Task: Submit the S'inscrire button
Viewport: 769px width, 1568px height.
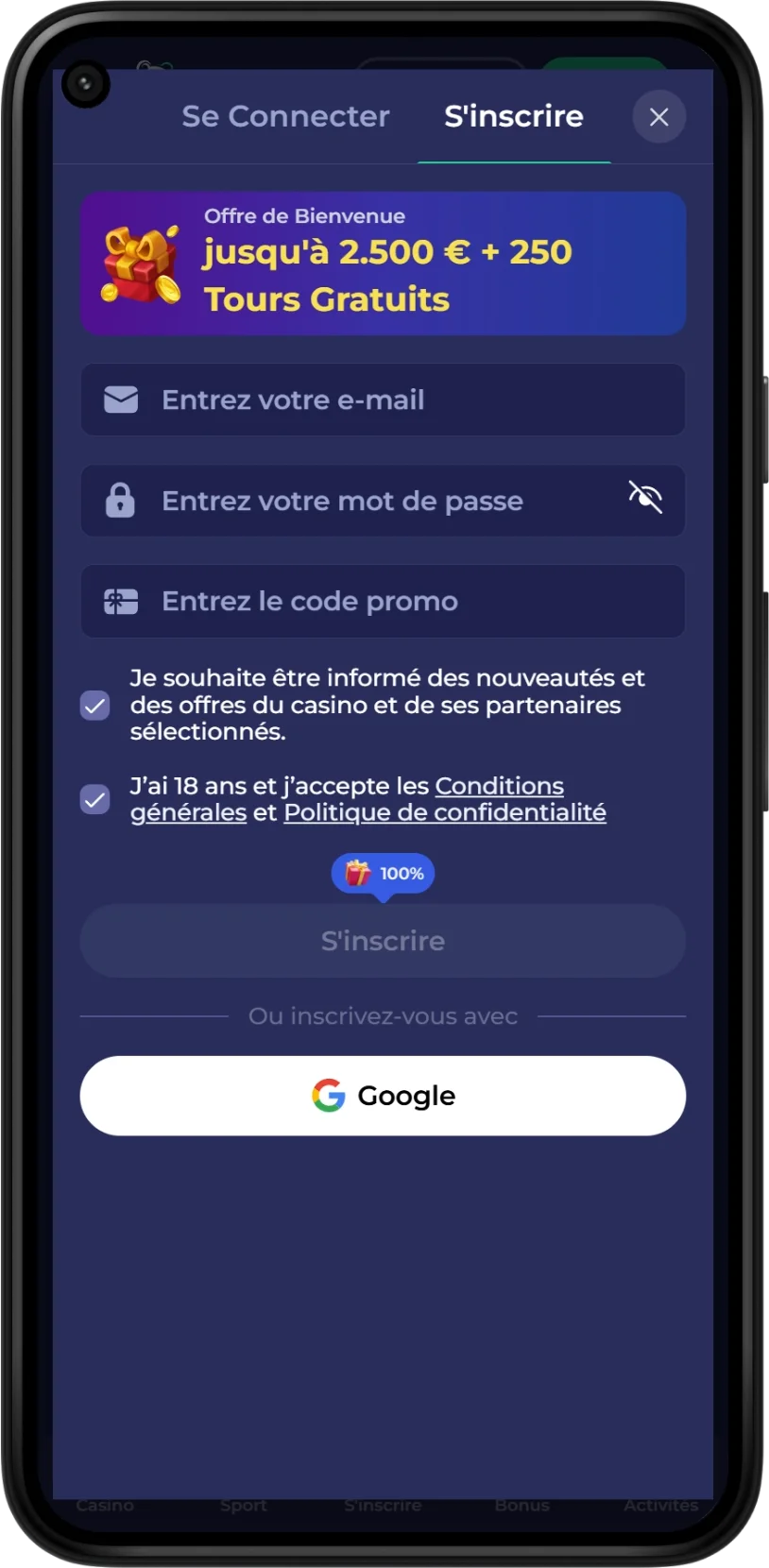Action: coord(383,941)
